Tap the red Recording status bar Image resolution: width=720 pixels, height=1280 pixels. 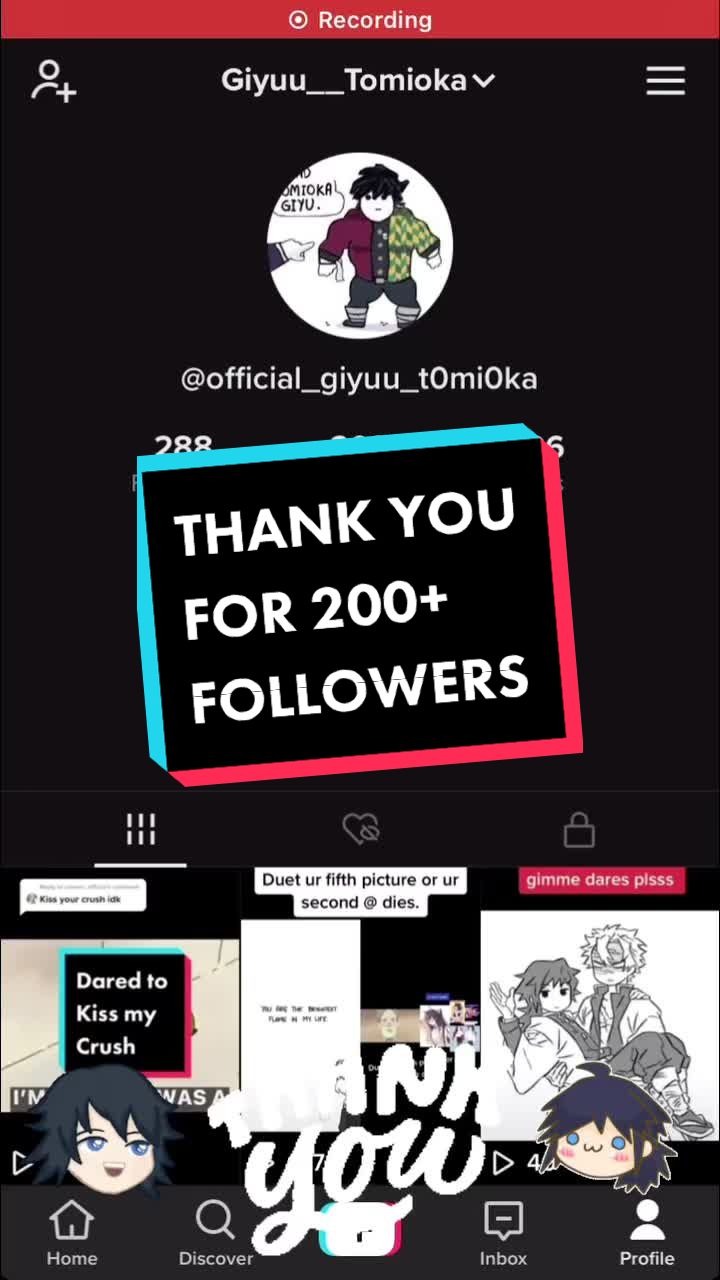click(x=360, y=19)
